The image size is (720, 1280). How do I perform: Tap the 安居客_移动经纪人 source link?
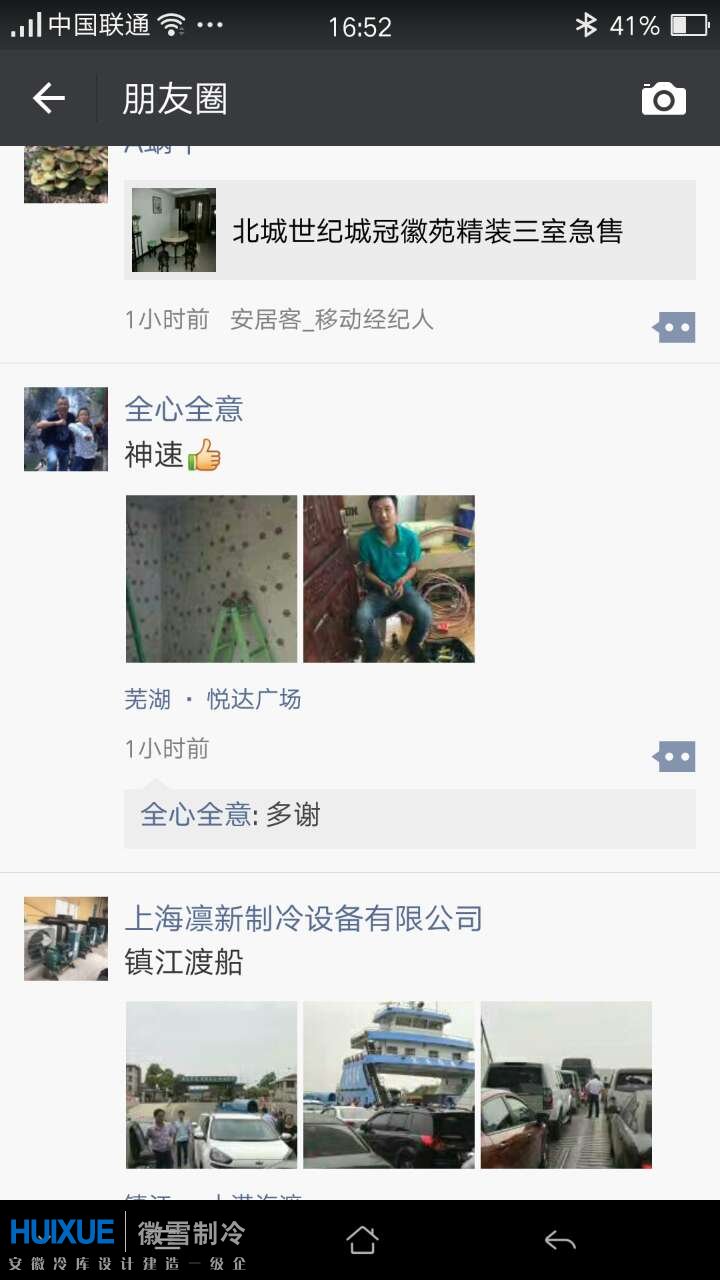331,319
